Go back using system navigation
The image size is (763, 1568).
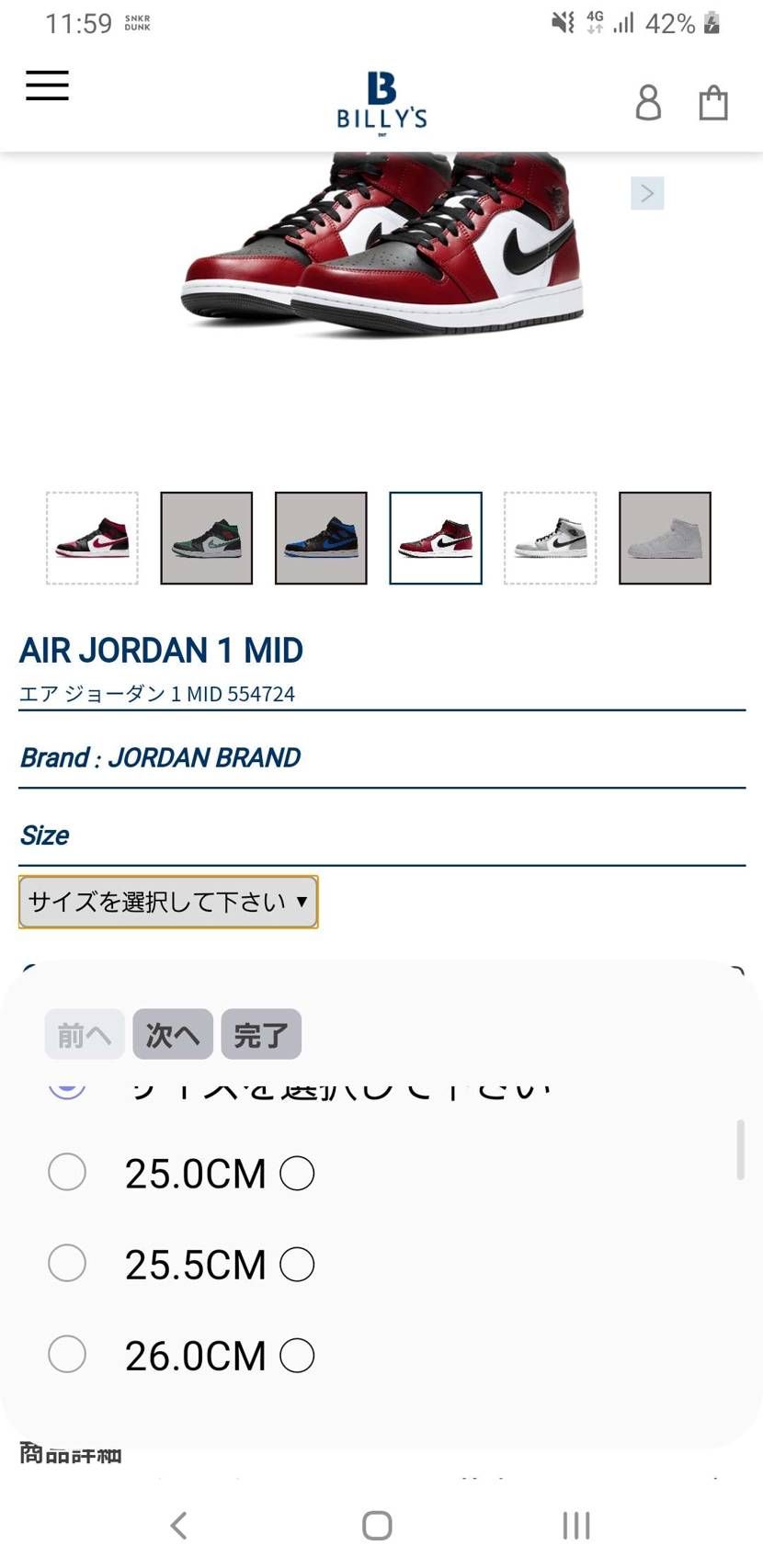[x=179, y=1526]
